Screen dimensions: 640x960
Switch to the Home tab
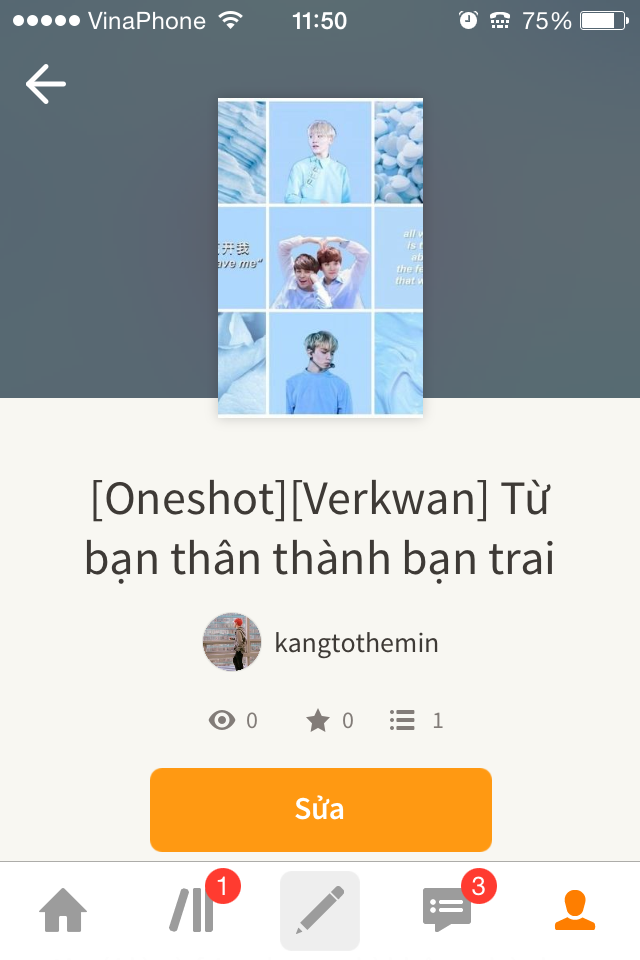coord(63,910)
